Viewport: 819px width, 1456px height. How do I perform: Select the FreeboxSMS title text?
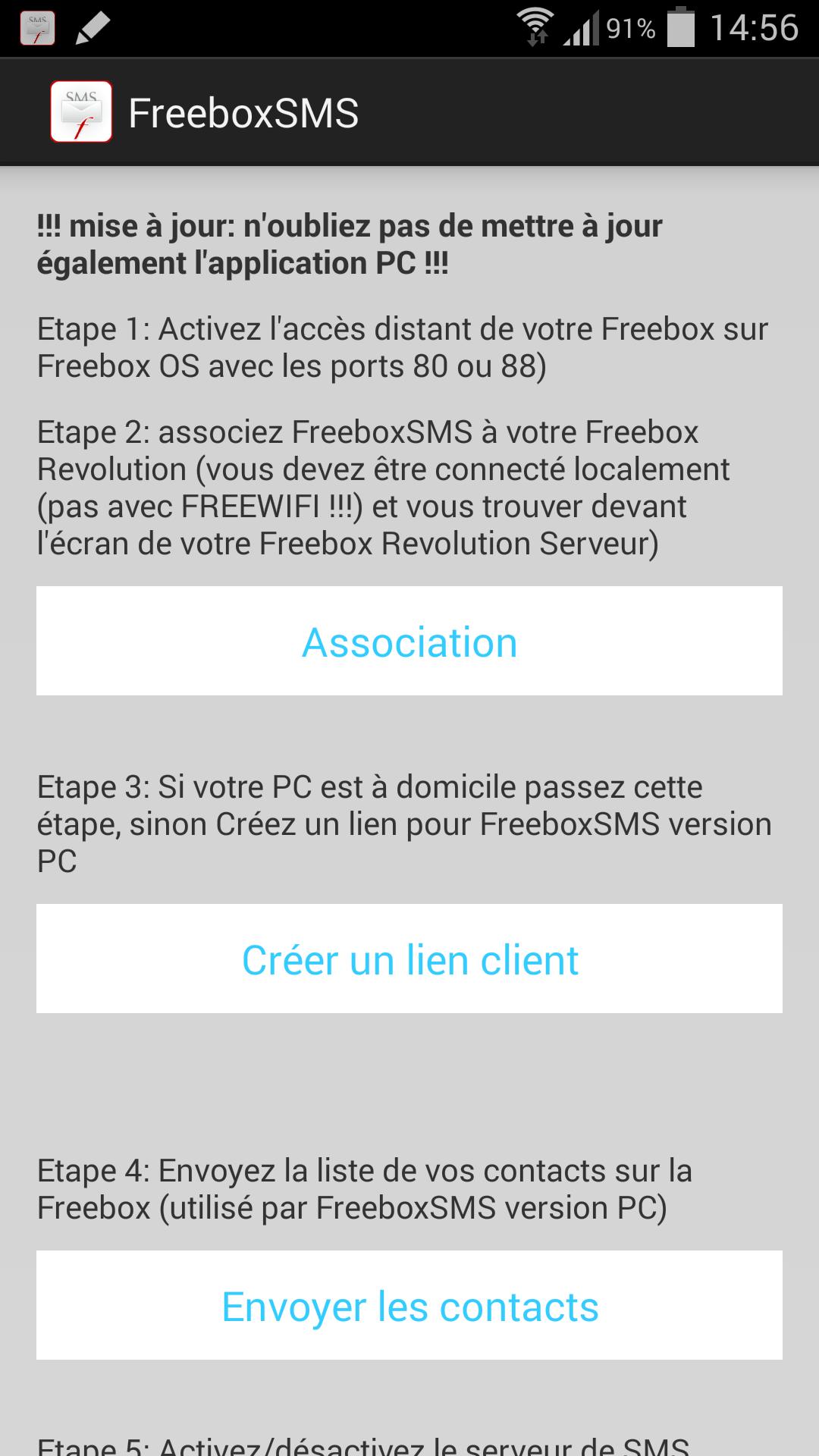[244, 111]
